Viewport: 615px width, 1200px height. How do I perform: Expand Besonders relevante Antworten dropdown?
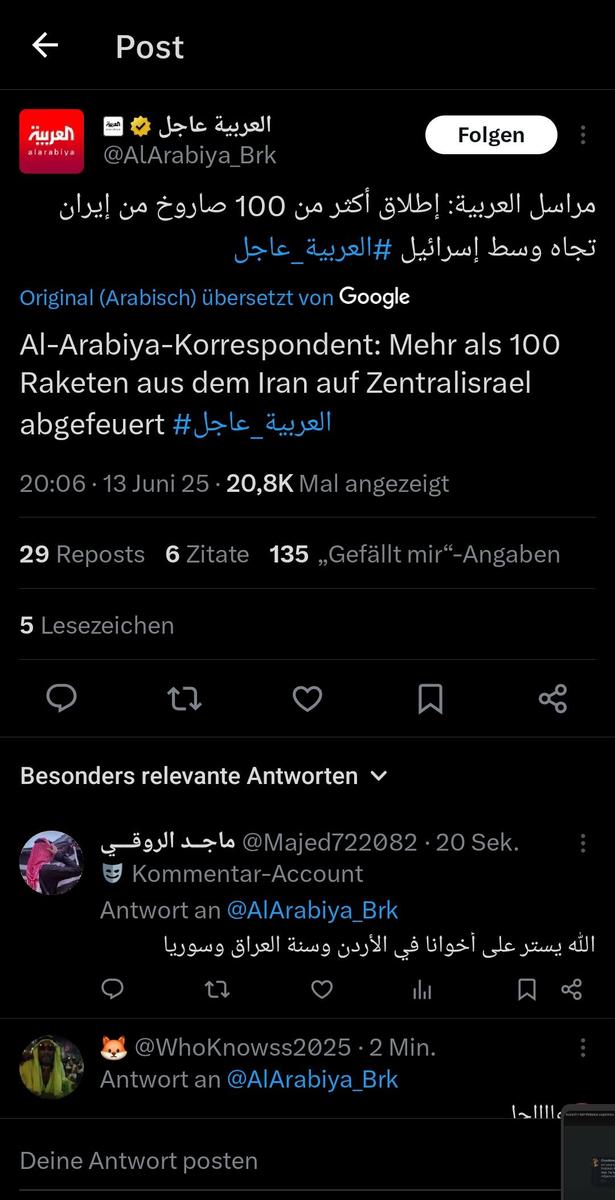click(379, 776)
